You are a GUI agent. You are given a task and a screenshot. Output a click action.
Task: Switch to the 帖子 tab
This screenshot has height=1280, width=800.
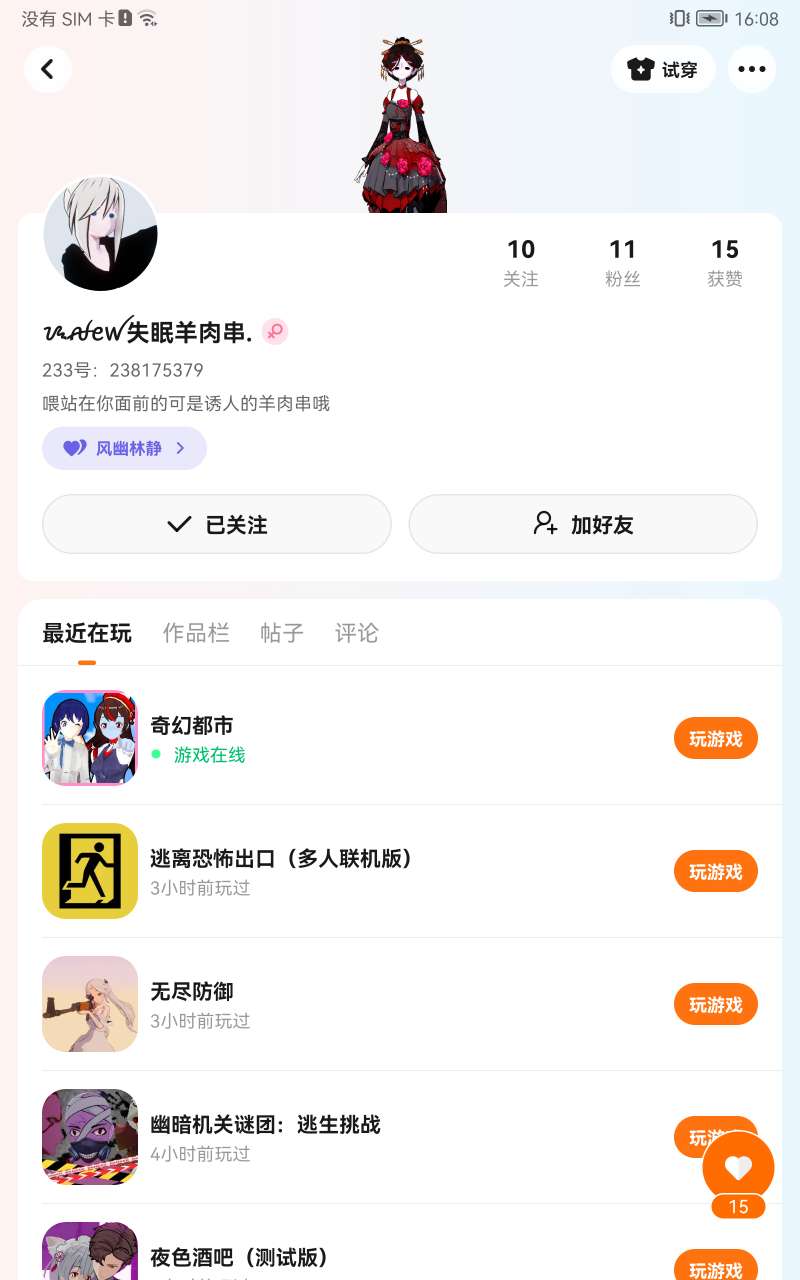(282, 633)
